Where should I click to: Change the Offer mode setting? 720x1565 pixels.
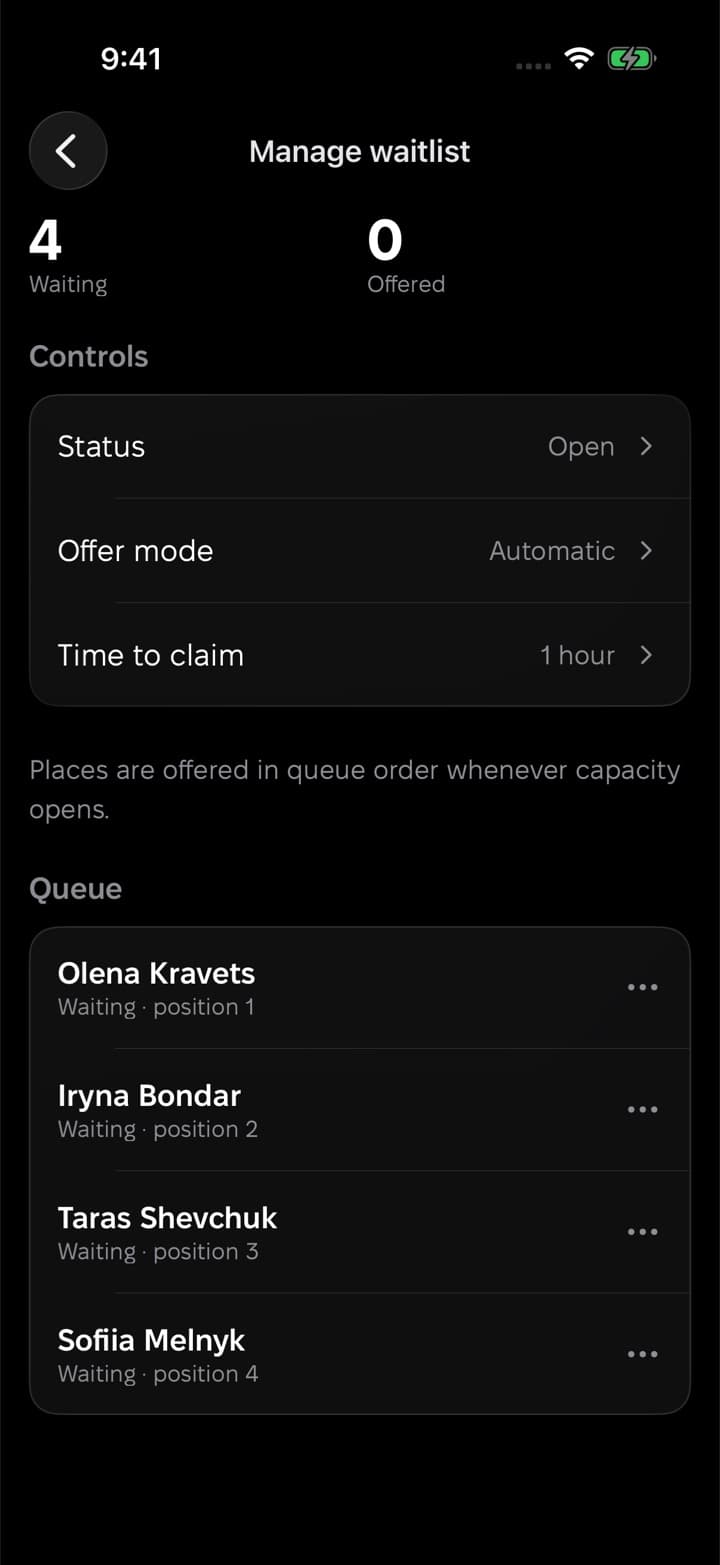coord(360,550)
